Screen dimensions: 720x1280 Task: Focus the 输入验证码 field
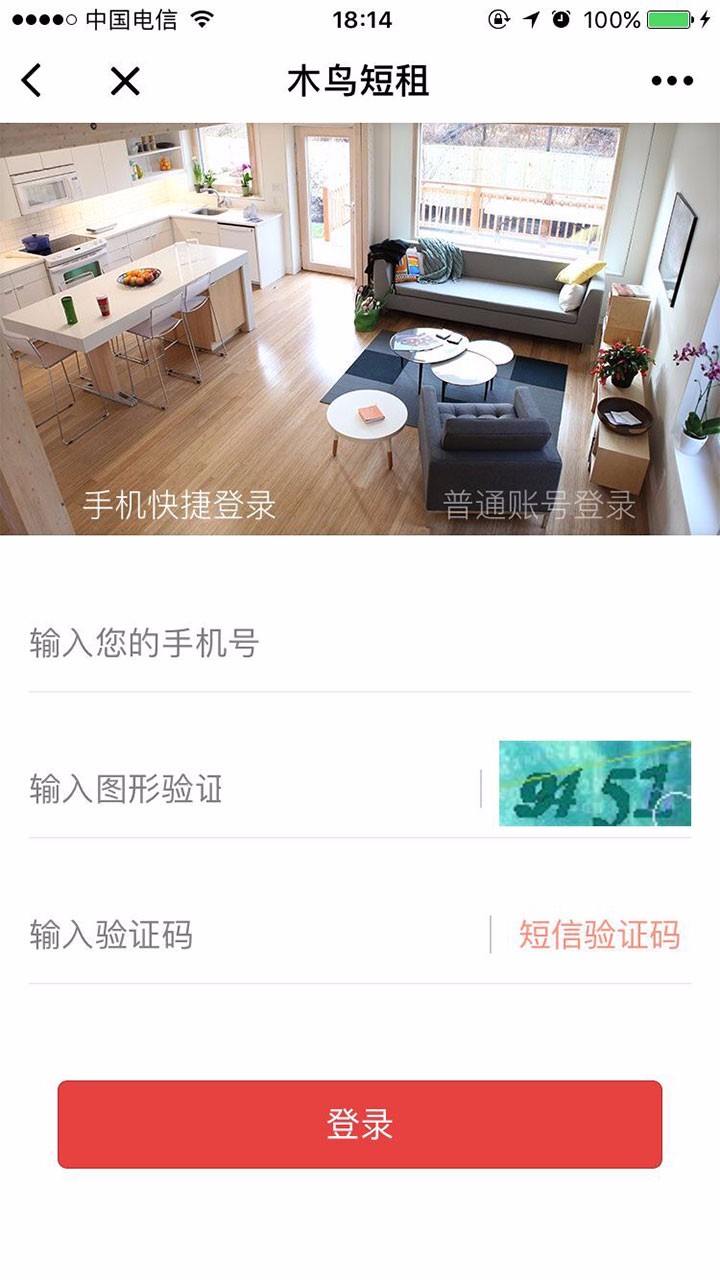[250, 936]
